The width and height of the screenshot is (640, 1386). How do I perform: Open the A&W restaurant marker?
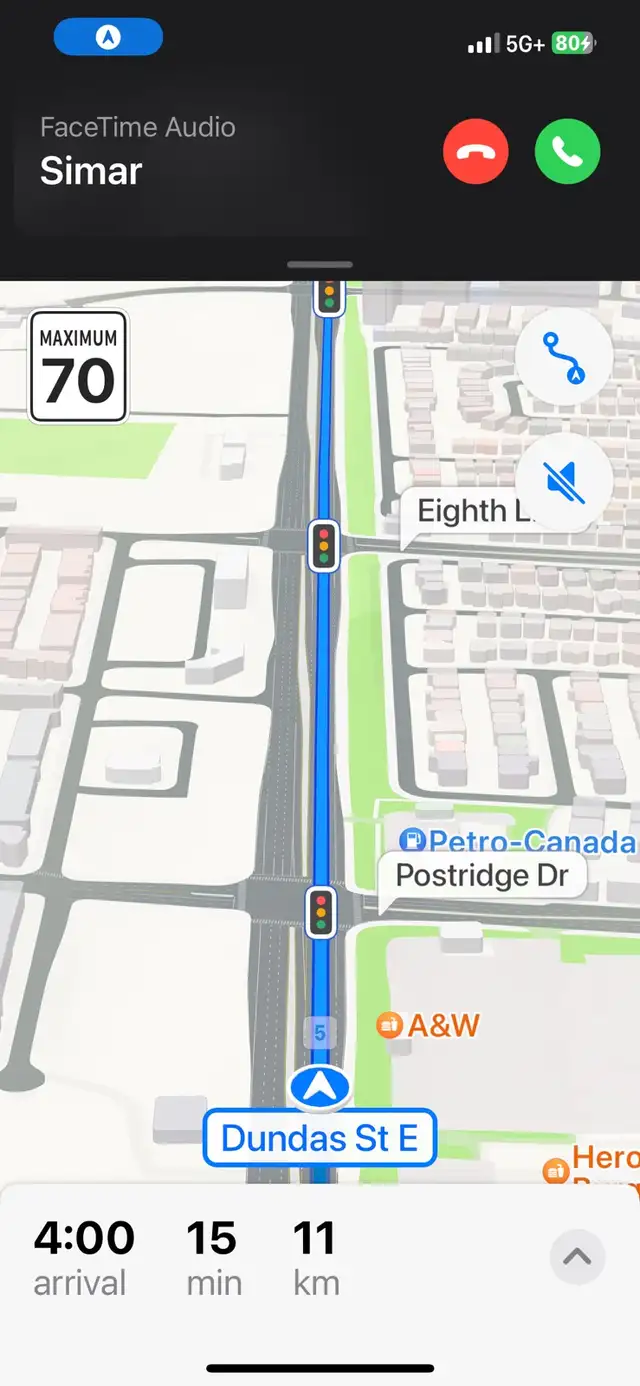click(389, 1024)
